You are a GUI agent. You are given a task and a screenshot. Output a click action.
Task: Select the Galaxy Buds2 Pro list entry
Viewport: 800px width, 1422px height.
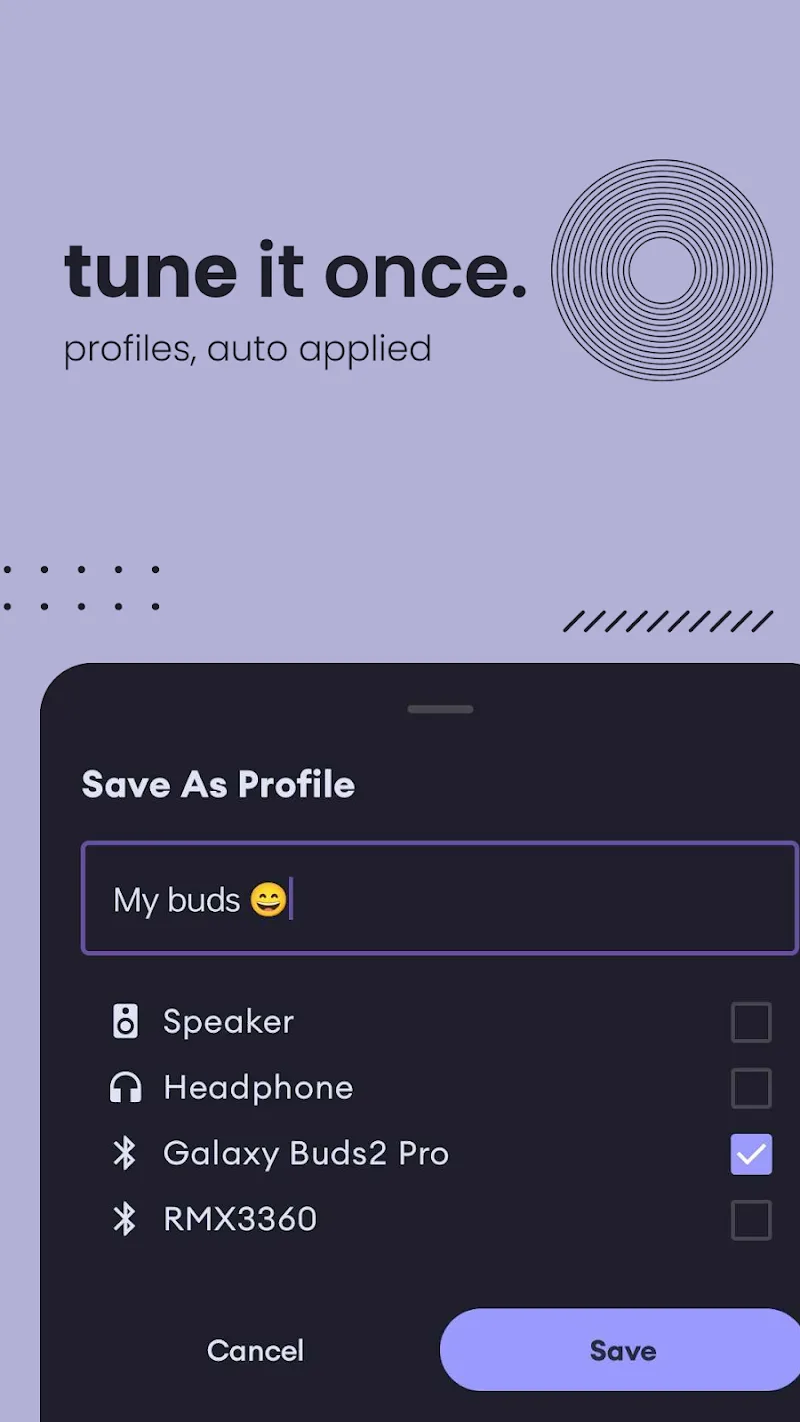[x=305, y=1154]
